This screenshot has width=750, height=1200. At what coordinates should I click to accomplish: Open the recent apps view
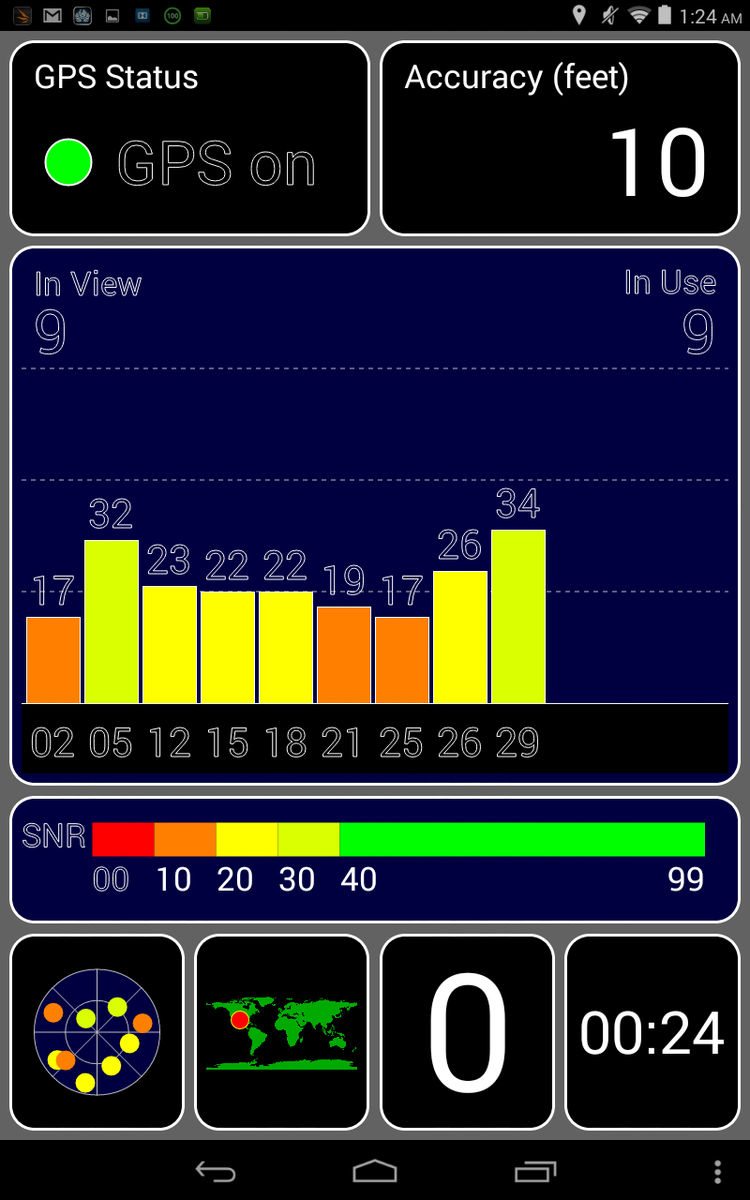[x=535, y=1171]
